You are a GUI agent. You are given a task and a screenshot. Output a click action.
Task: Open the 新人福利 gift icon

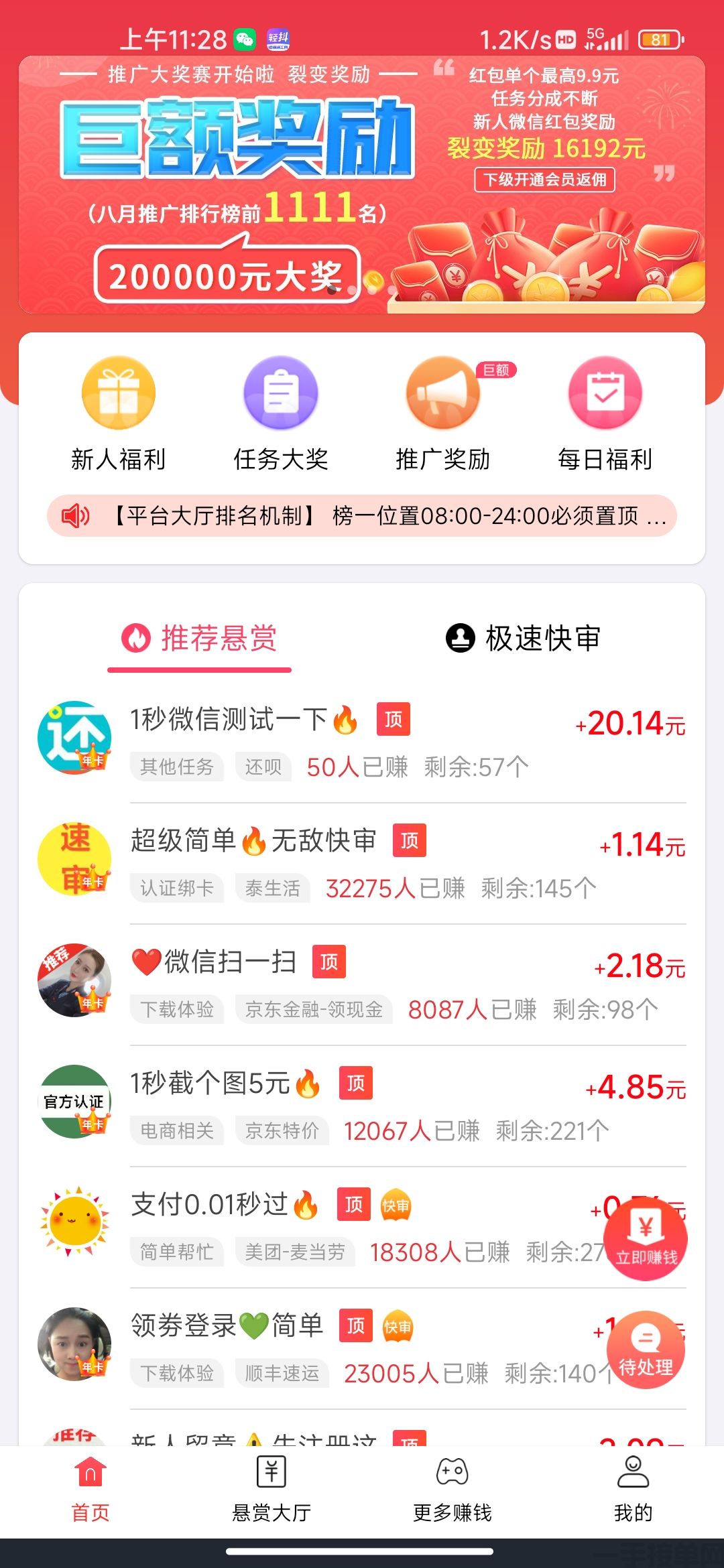click(119, 393)
